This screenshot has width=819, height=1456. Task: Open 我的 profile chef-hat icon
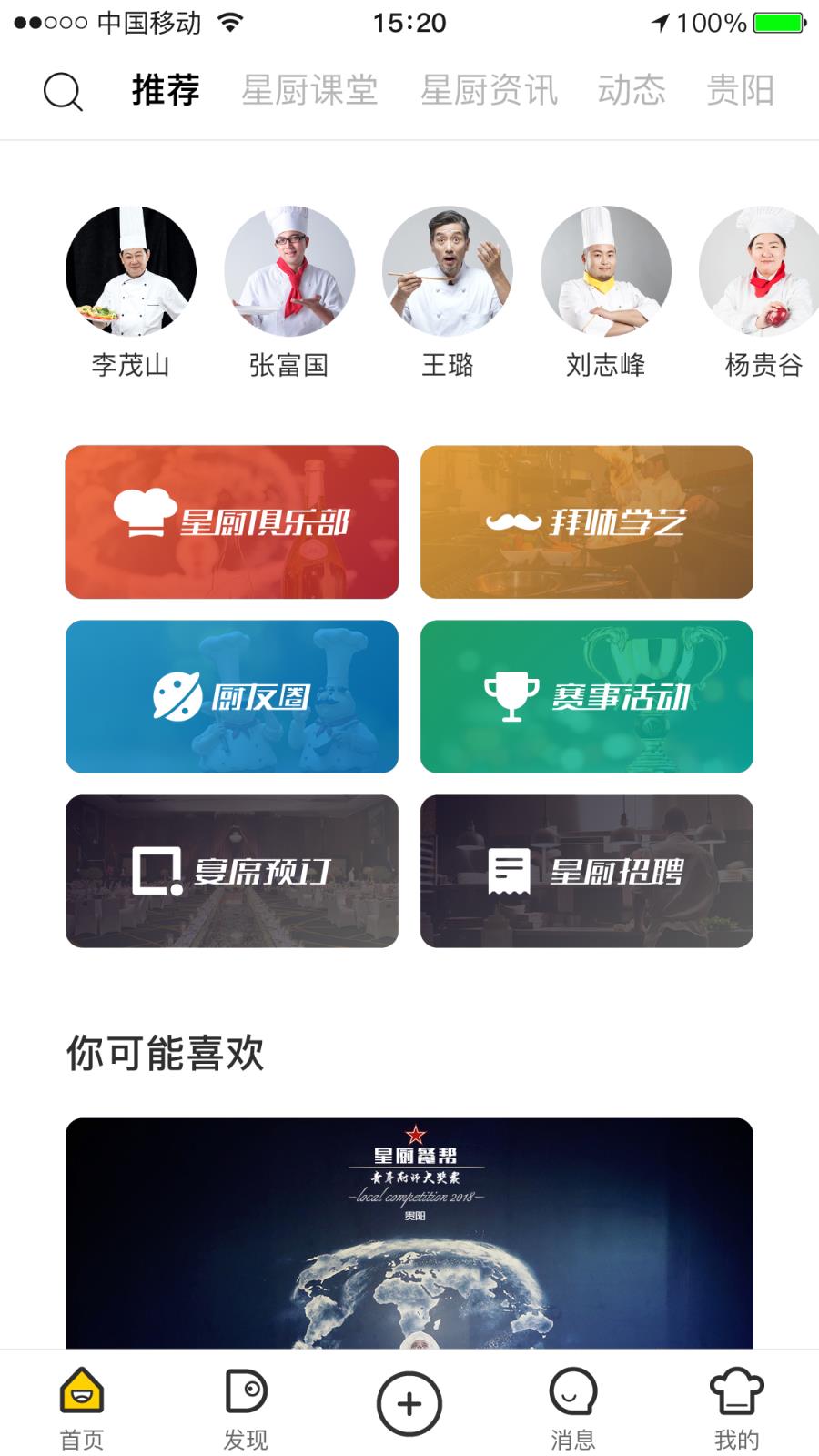click(737, 1391)
